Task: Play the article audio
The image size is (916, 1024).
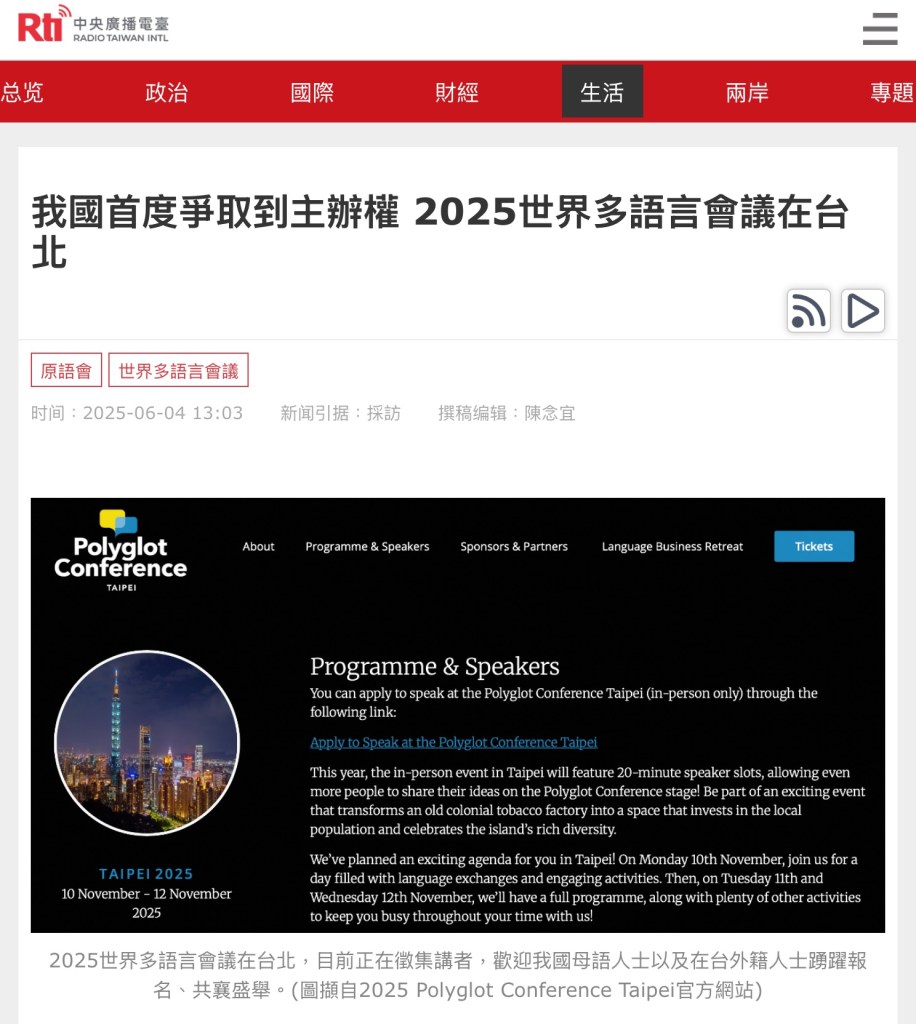Action: (862, 311)
